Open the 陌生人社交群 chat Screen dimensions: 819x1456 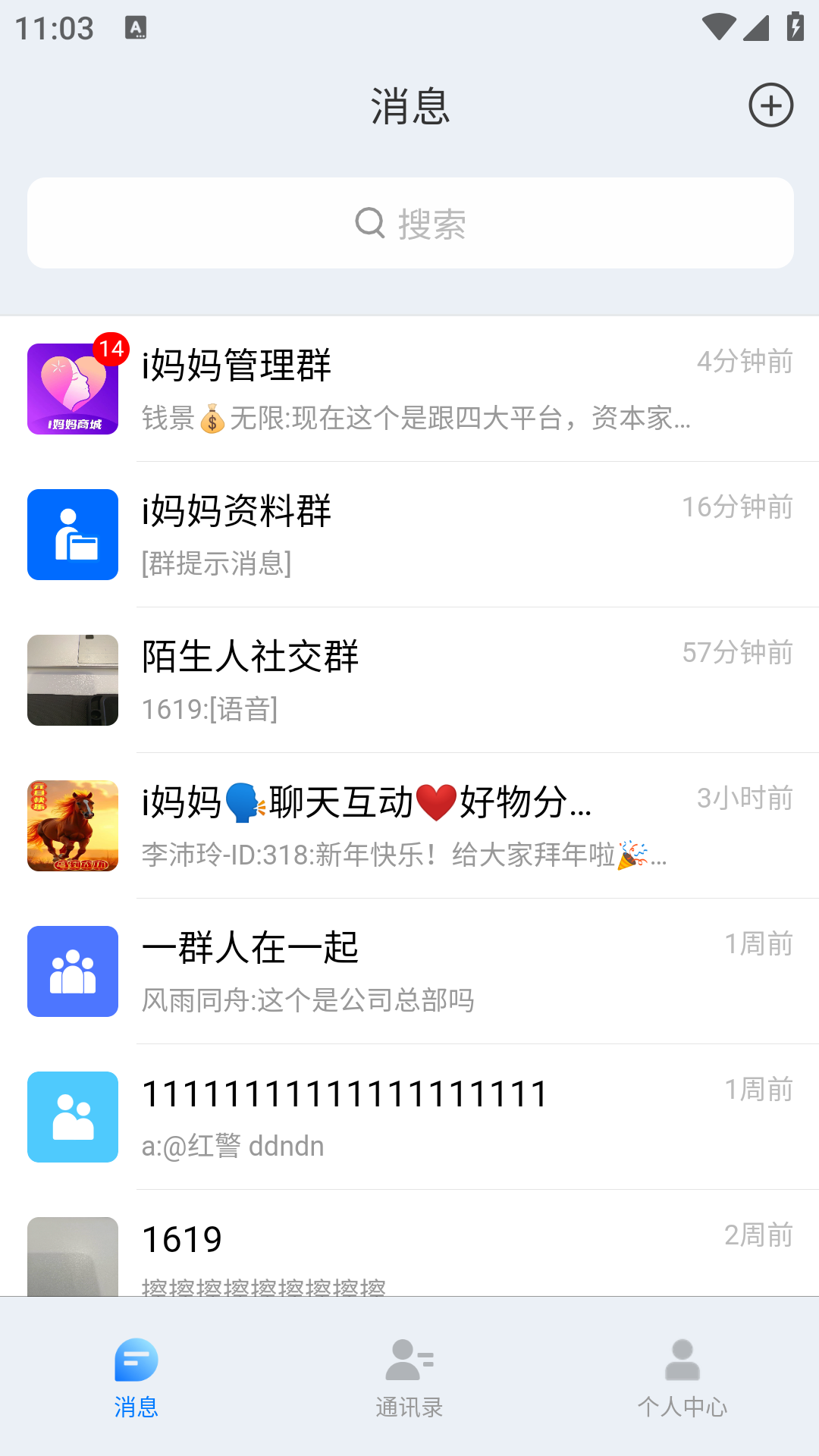point(409,680)
